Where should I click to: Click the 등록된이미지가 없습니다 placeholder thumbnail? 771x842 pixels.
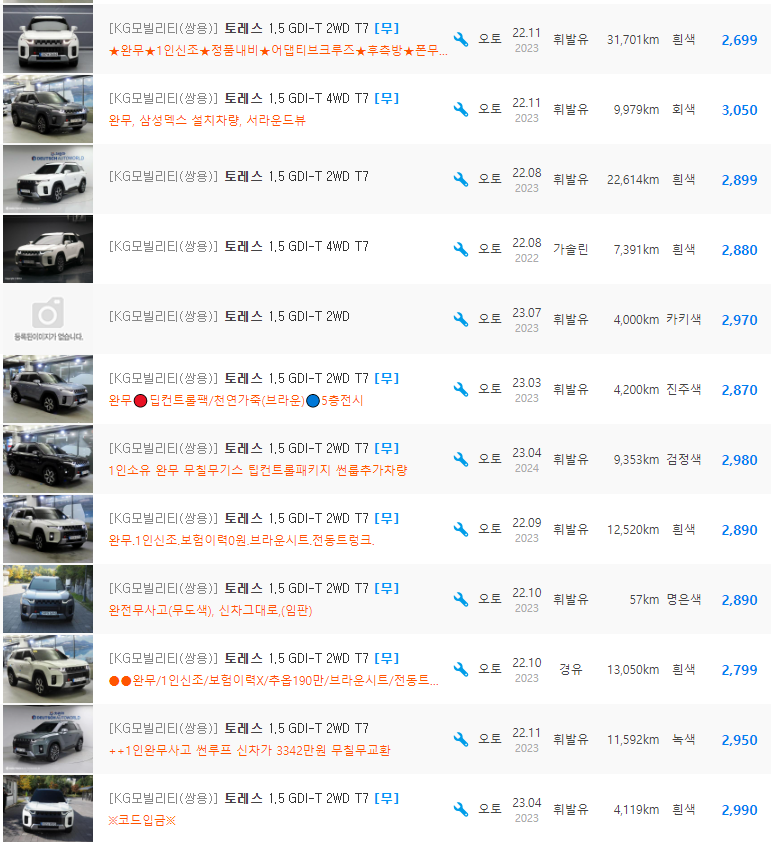[48, 317]
